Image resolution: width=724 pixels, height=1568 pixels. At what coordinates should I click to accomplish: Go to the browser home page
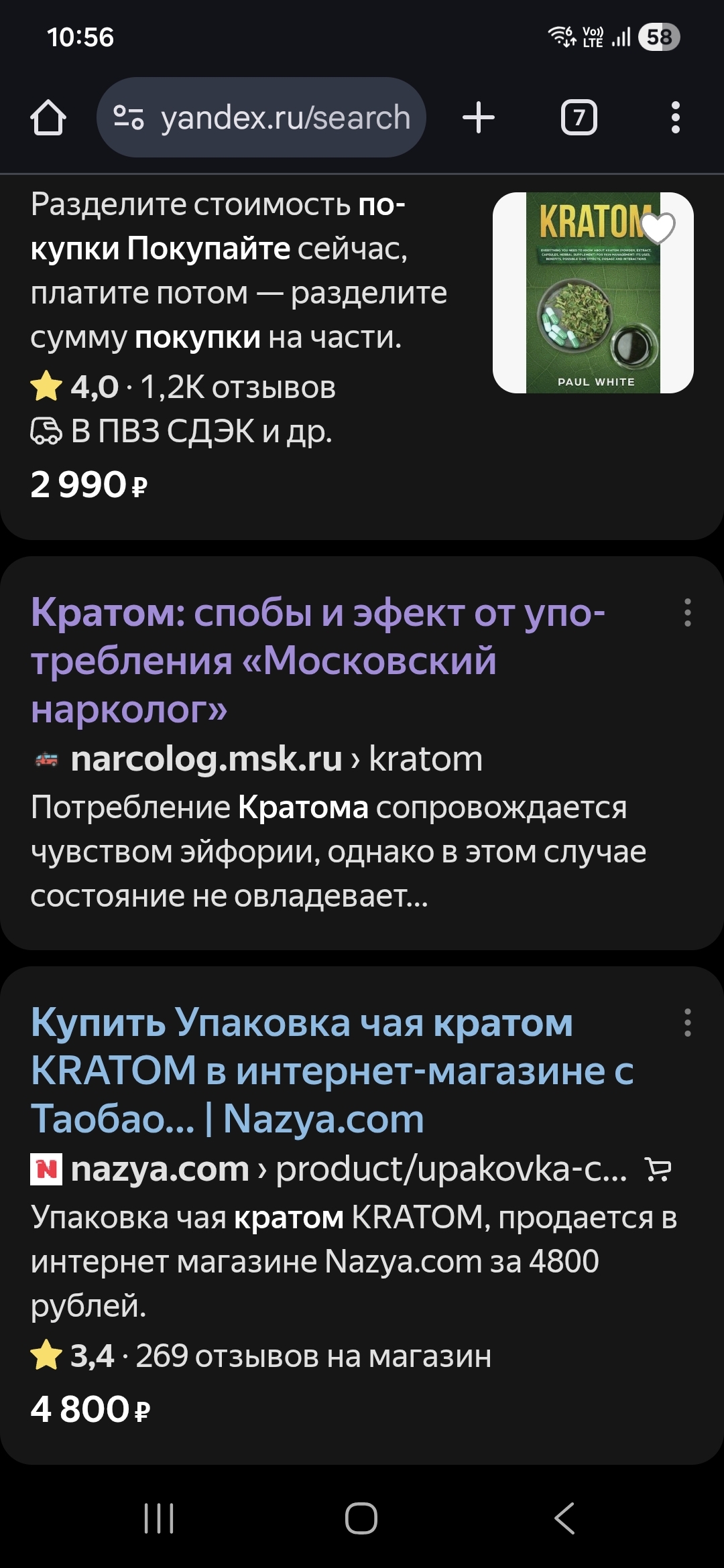click(48, 118)
